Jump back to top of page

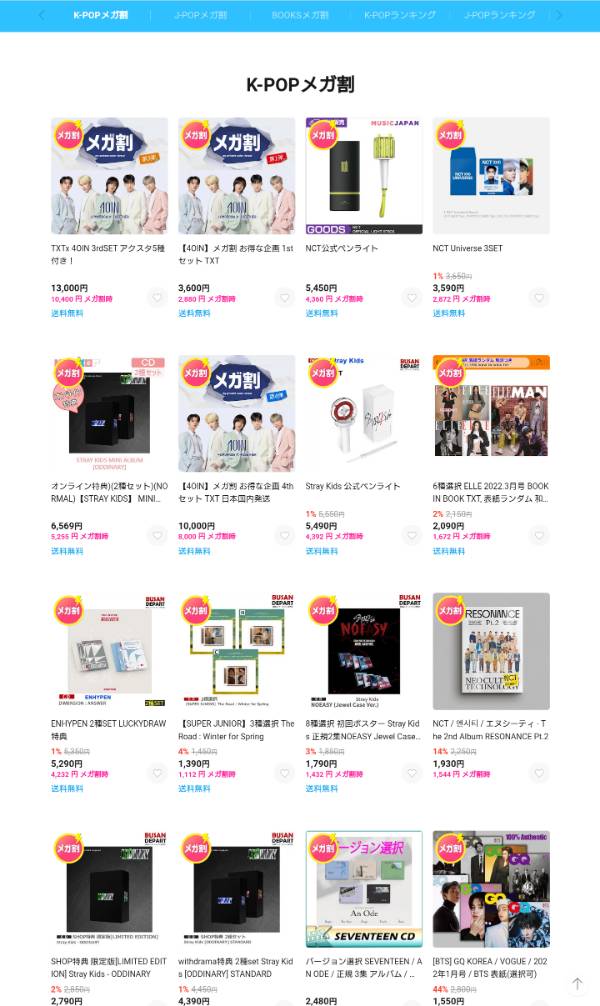coord(577,984)
